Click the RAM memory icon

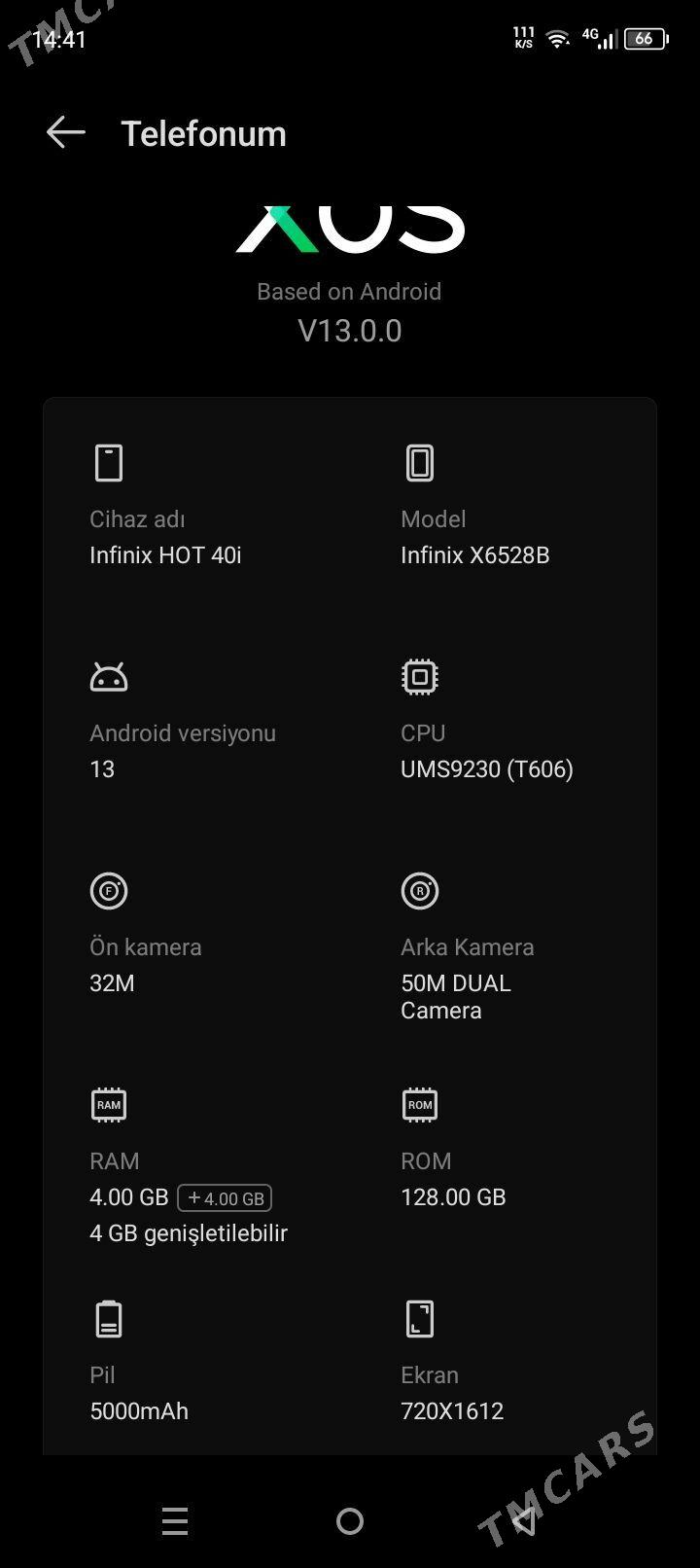click(x=109, y=1104)
